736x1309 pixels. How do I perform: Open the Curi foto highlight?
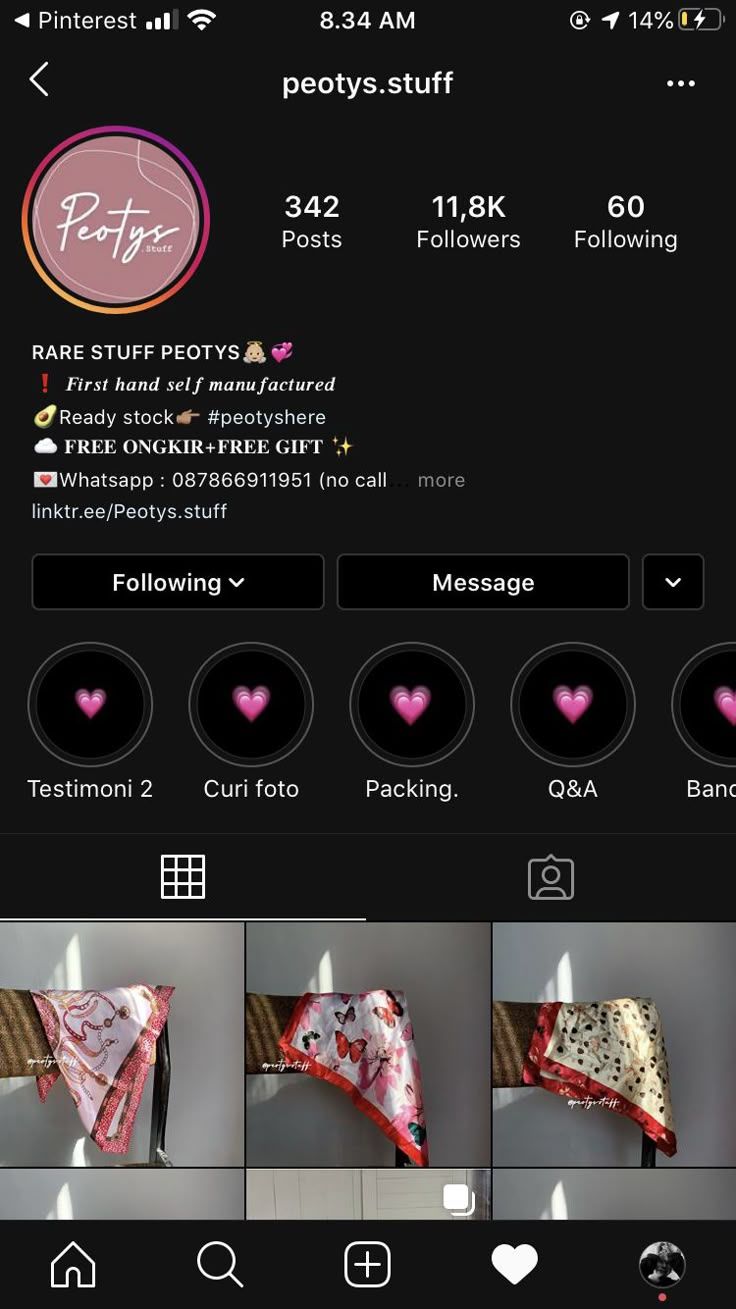coord(251,705)
